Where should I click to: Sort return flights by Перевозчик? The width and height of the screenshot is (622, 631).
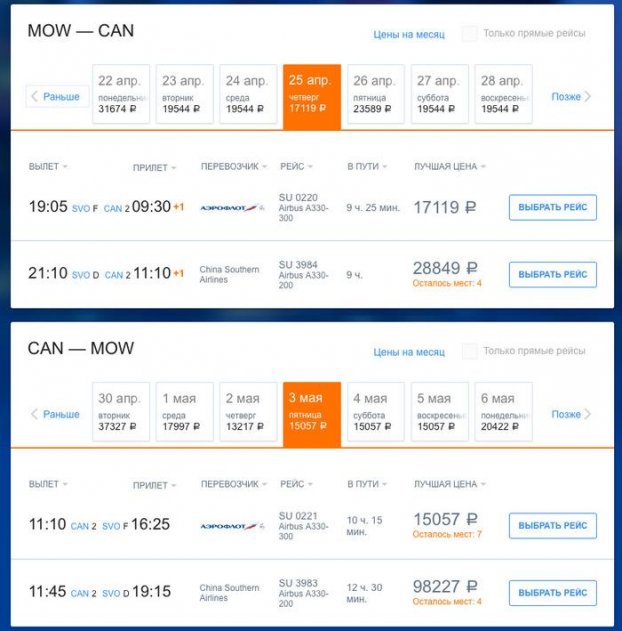[235, 484]
